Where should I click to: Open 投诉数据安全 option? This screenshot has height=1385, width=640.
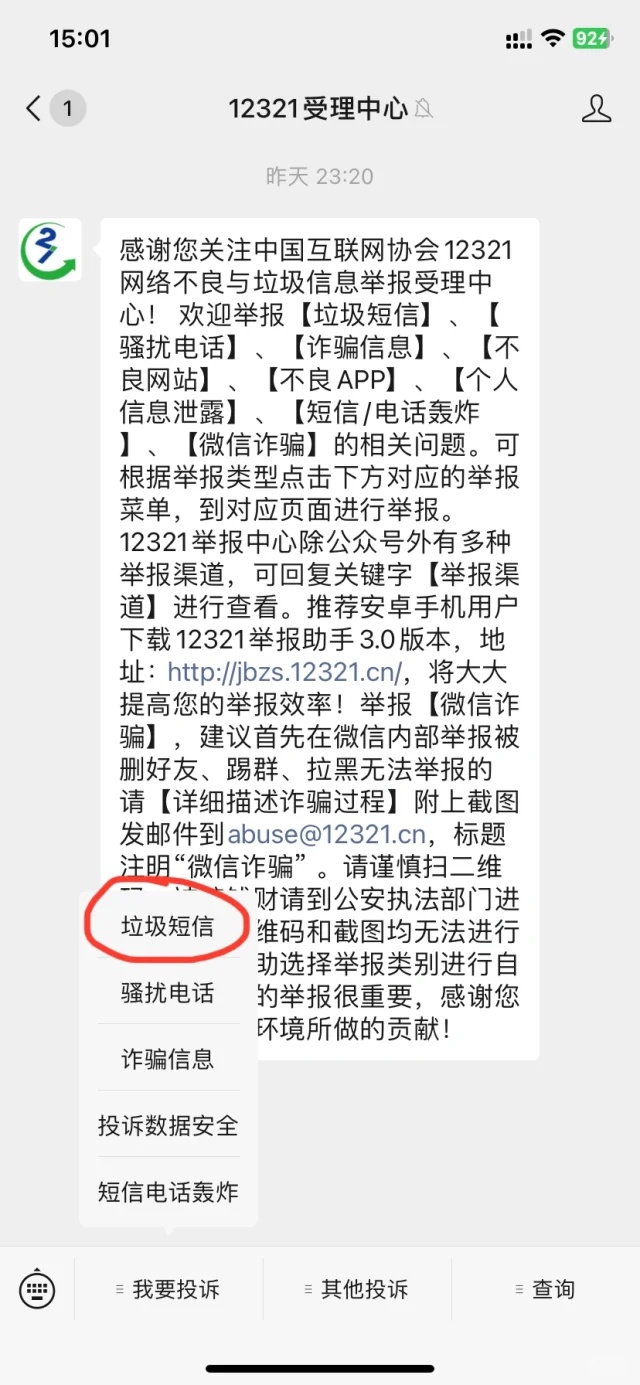(x=168, y=1125)
